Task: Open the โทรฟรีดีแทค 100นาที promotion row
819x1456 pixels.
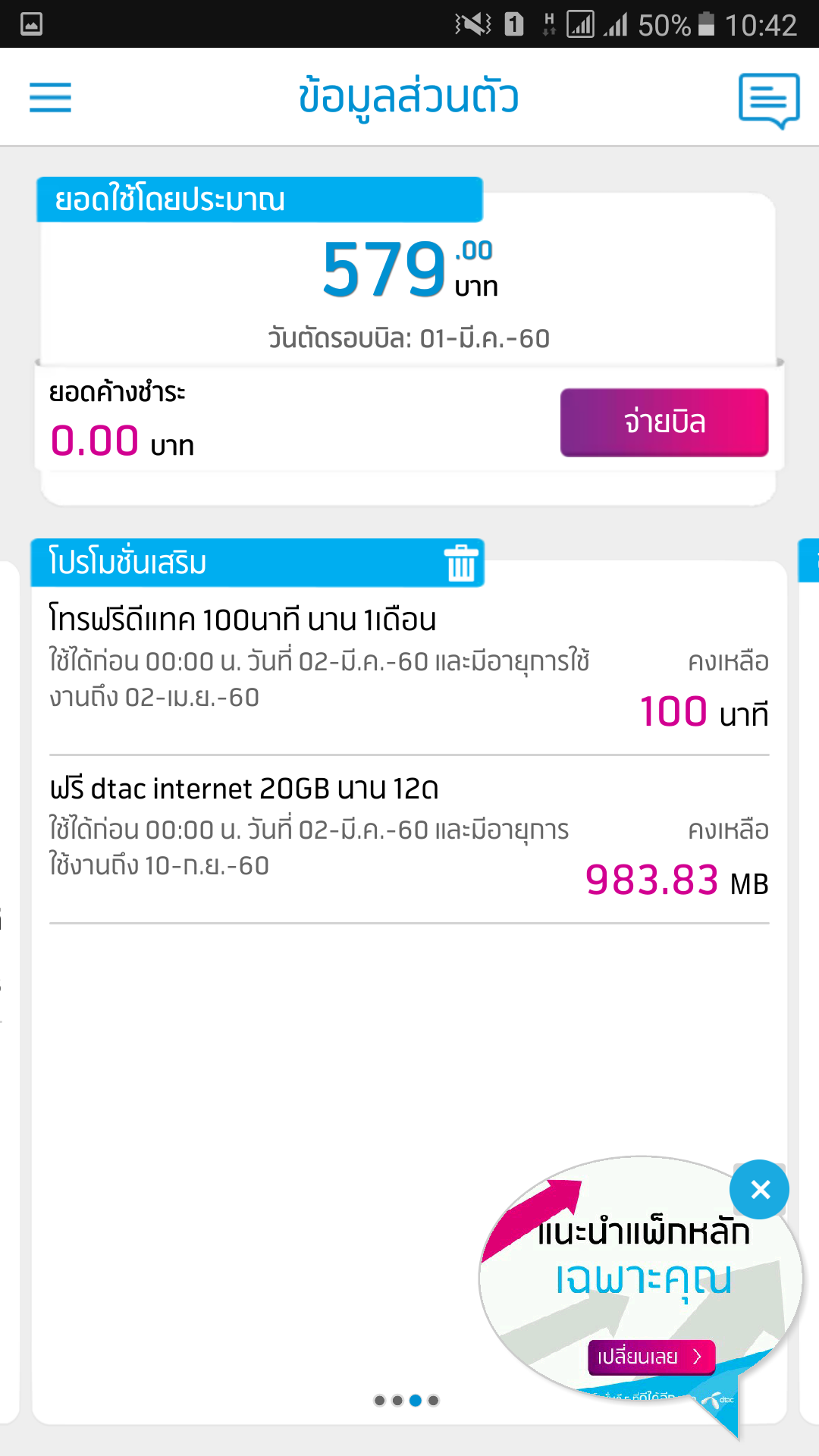Action: click(409, 671)
